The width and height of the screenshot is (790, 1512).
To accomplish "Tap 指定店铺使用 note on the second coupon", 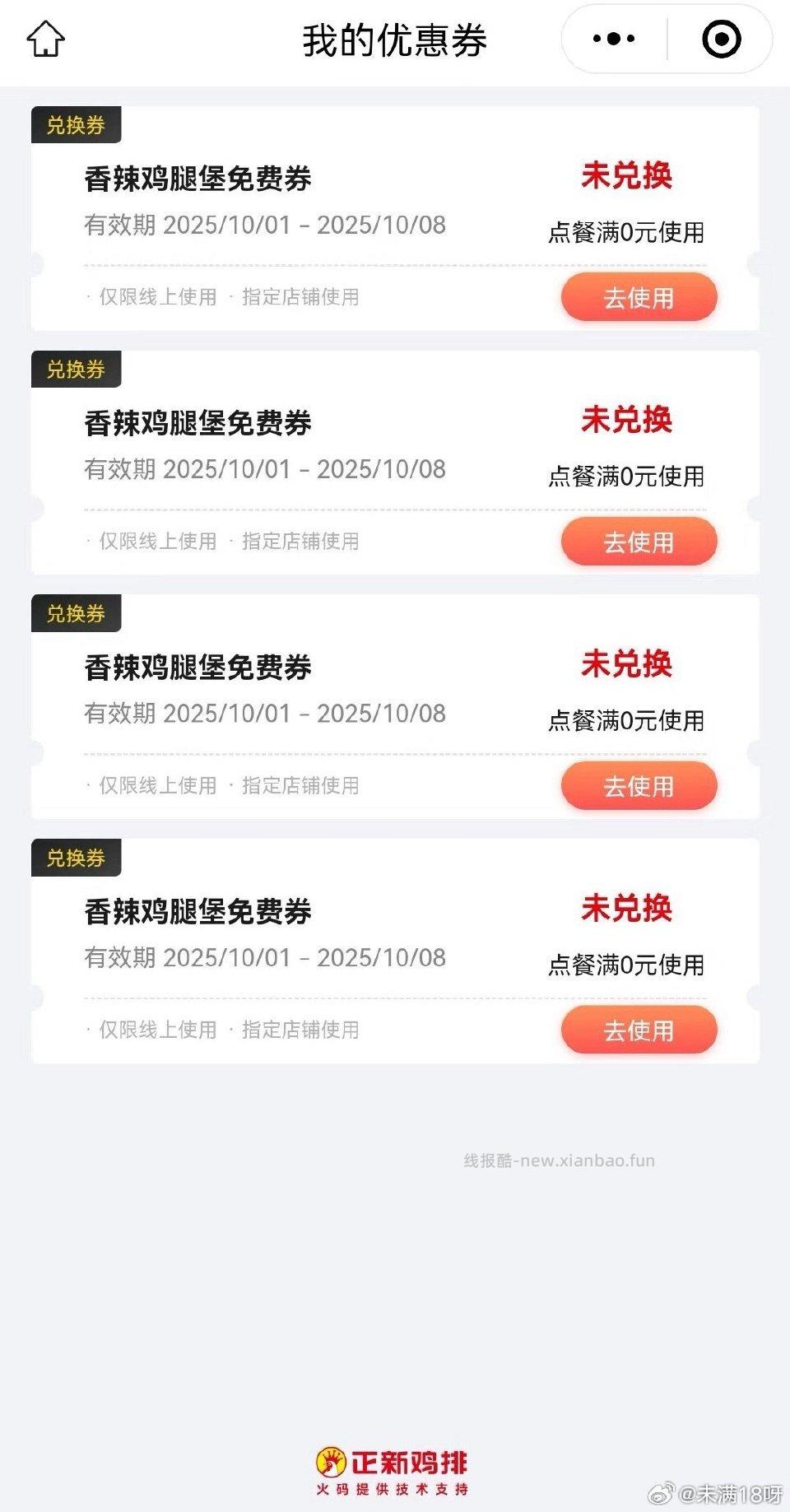I will coord(301,542).
